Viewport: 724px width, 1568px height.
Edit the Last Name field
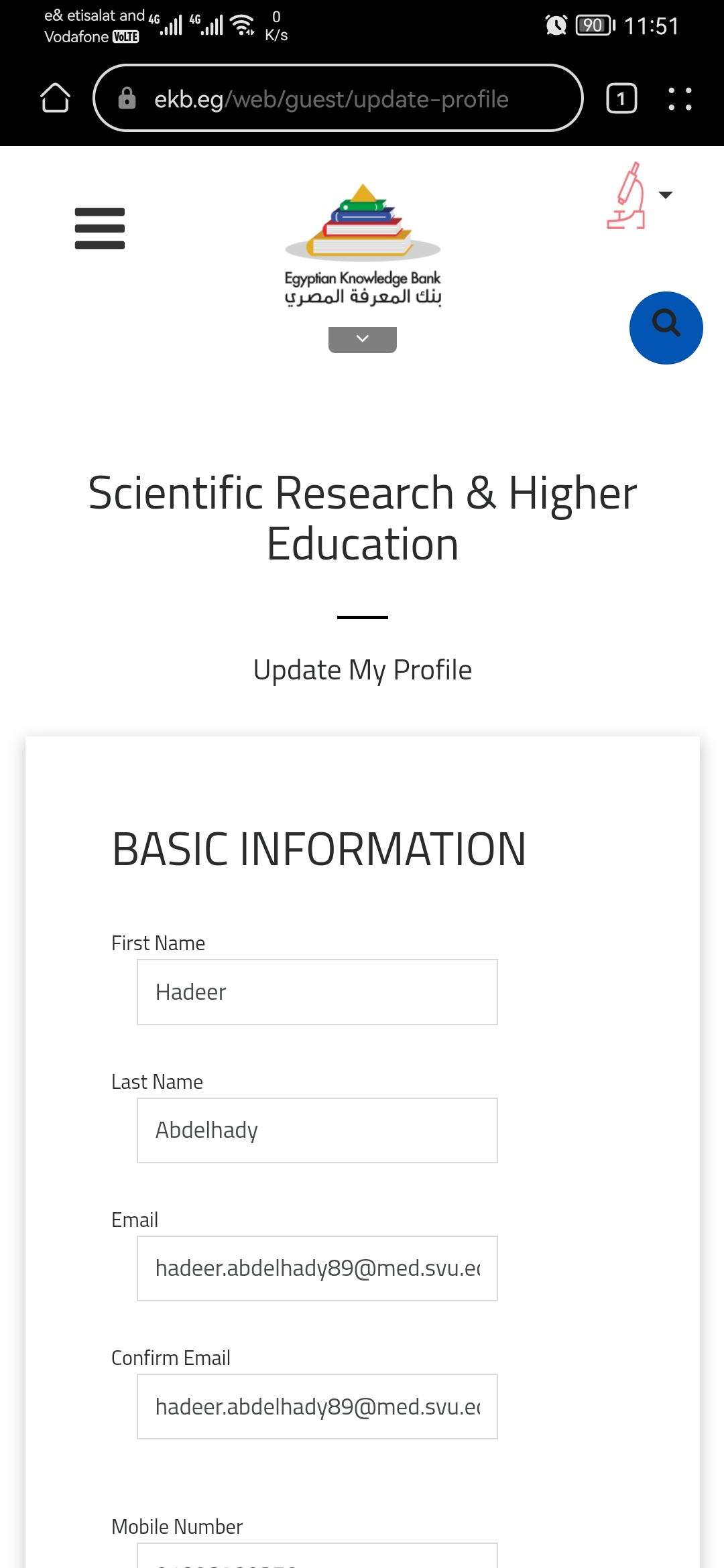[317, 1130]
